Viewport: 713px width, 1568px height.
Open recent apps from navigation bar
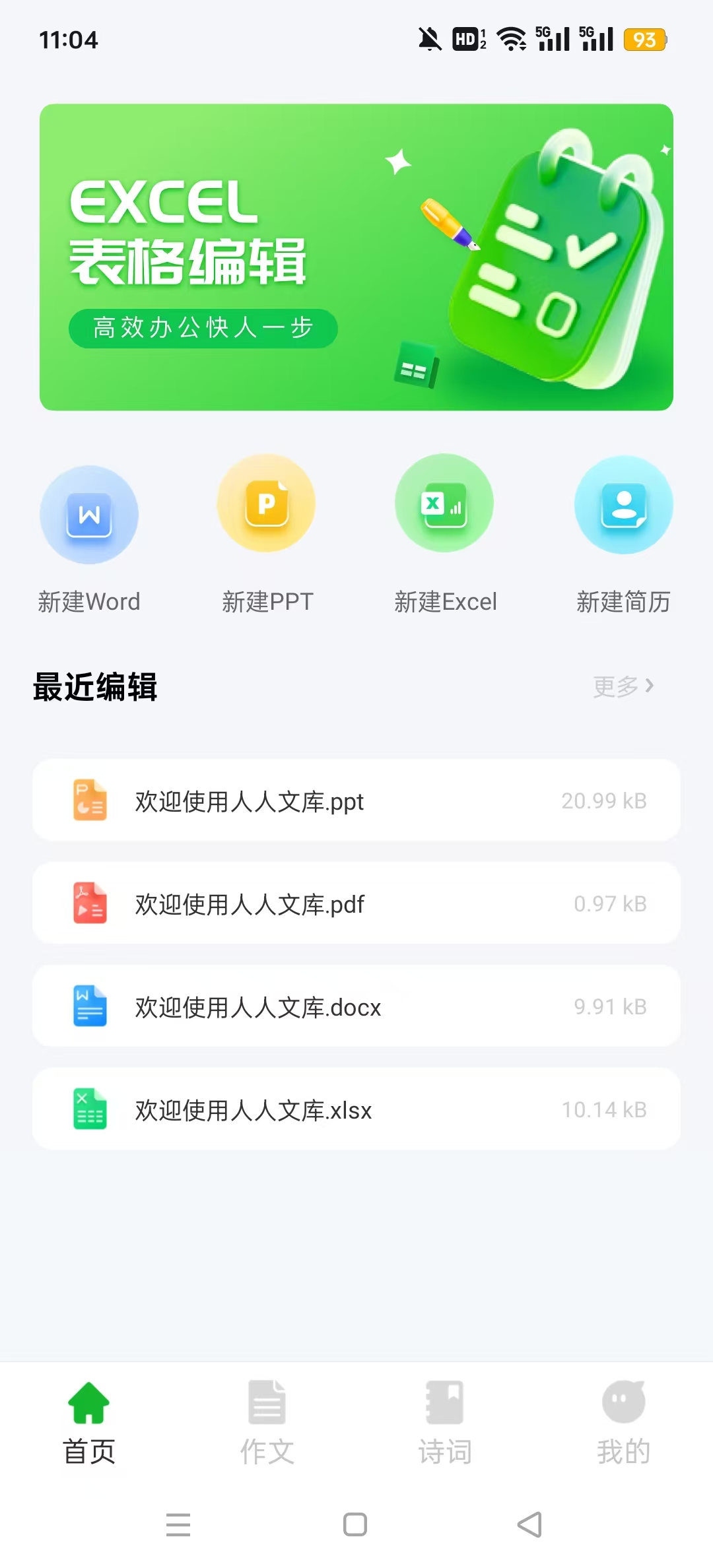[178, 1524]
